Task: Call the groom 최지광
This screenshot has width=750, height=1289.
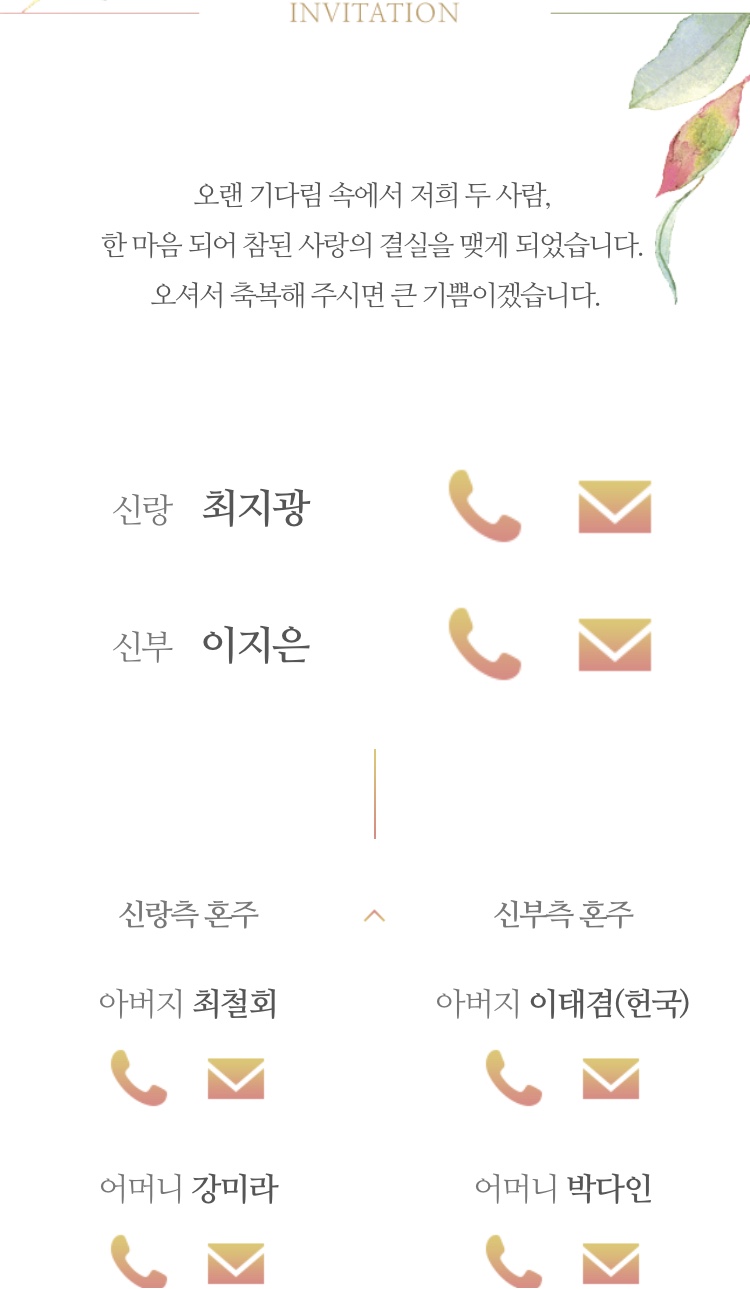Action: coord(485,506)
